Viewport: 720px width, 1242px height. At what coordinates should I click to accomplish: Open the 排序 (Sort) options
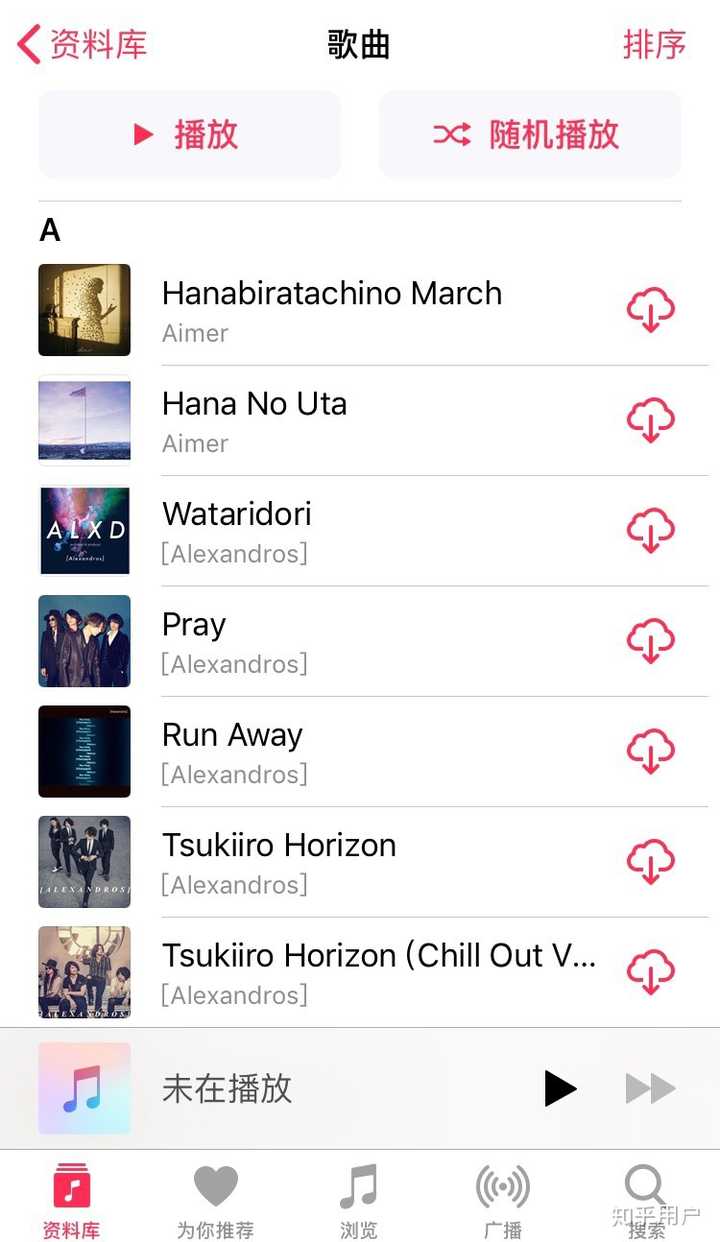click(x=655, y=45)
